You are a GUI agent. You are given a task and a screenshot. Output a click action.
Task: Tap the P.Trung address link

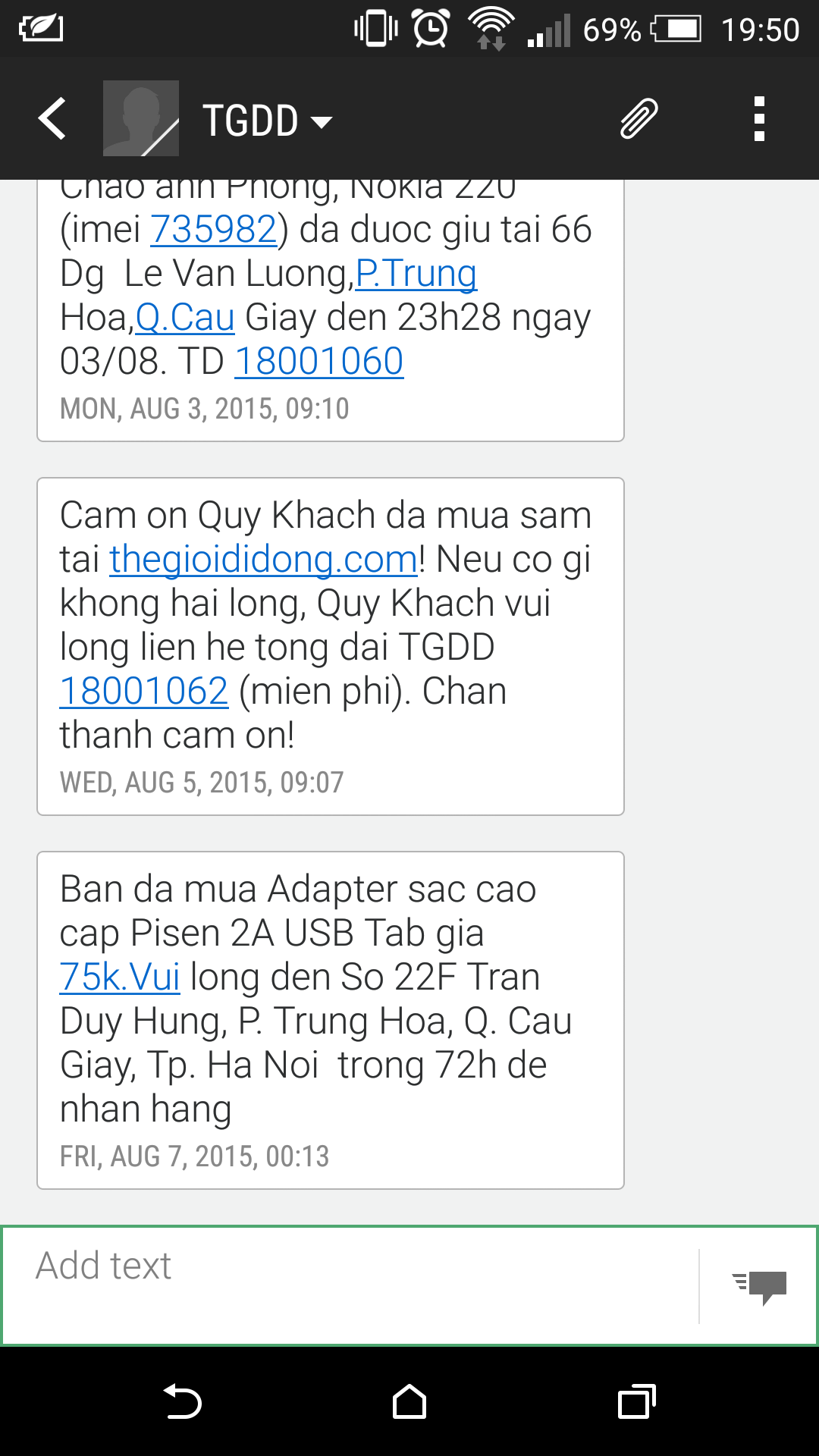click(416, 274)
